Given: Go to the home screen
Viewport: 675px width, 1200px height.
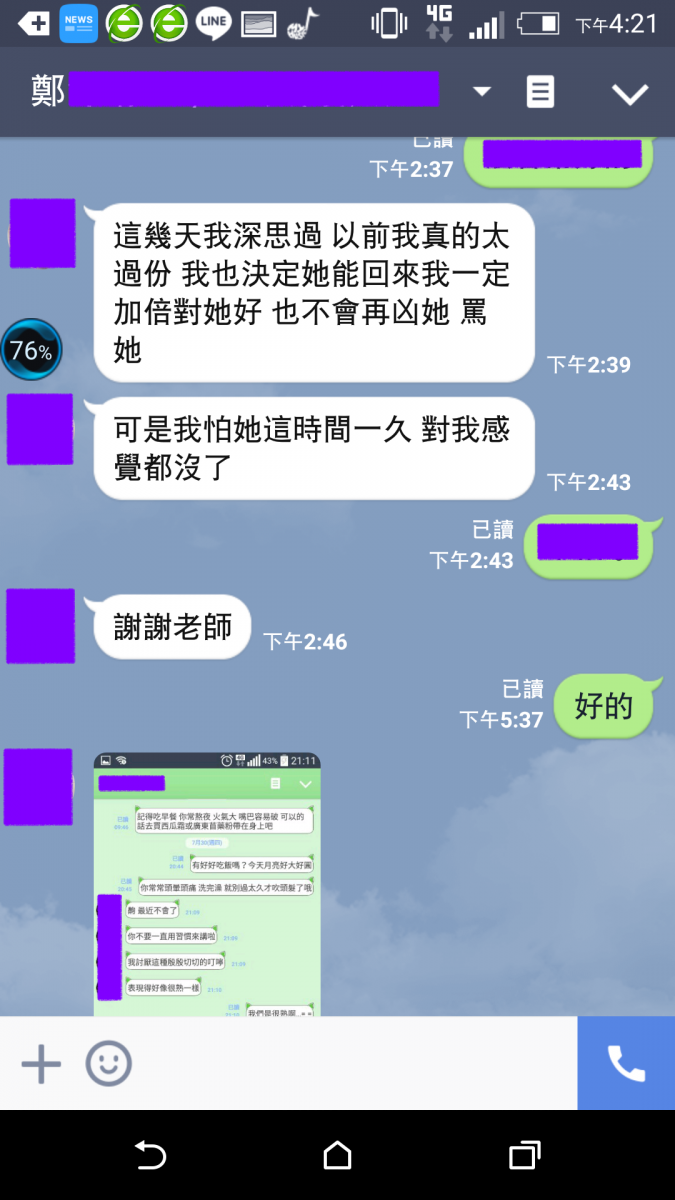Looking at the screenshot, I should coord(337,1156).
